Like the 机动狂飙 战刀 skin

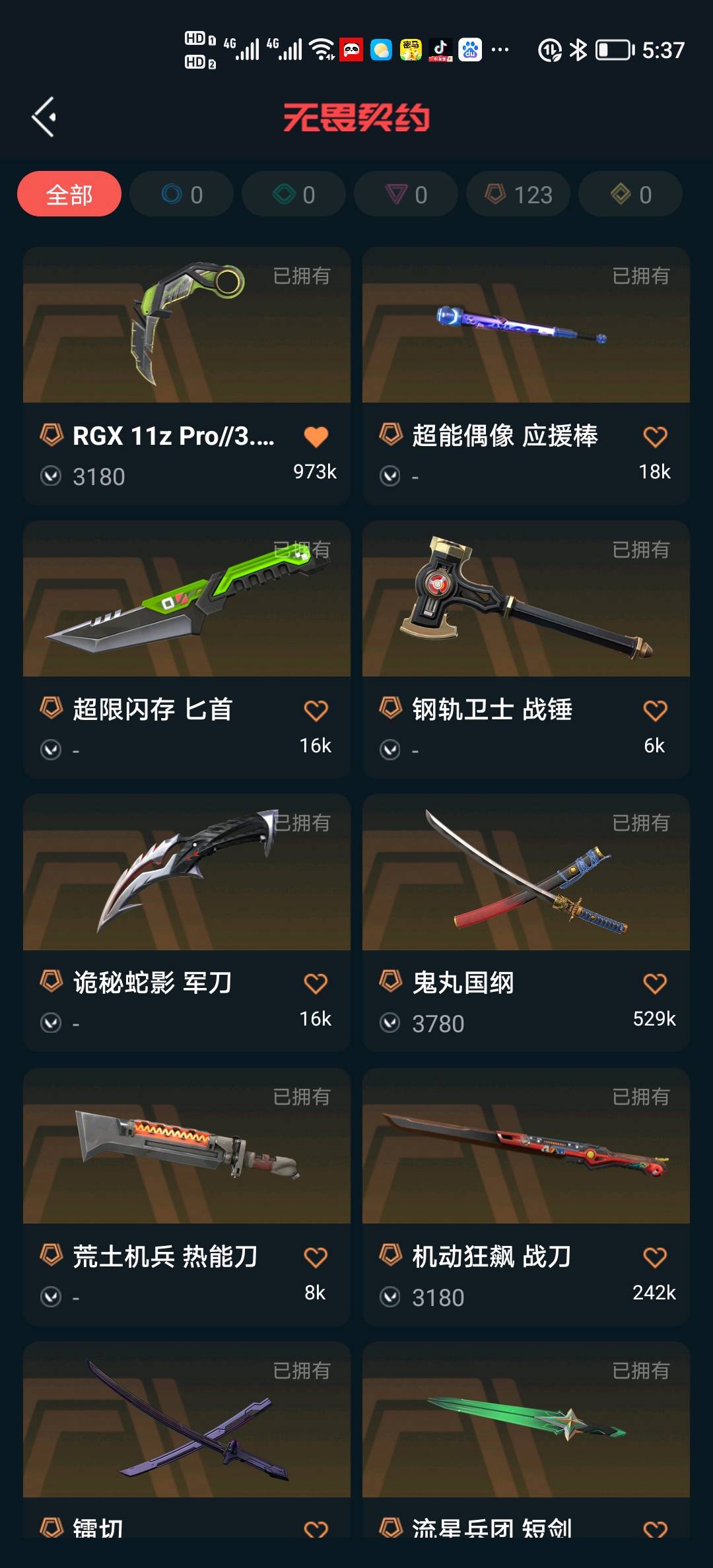click(x=655, y=1258)
